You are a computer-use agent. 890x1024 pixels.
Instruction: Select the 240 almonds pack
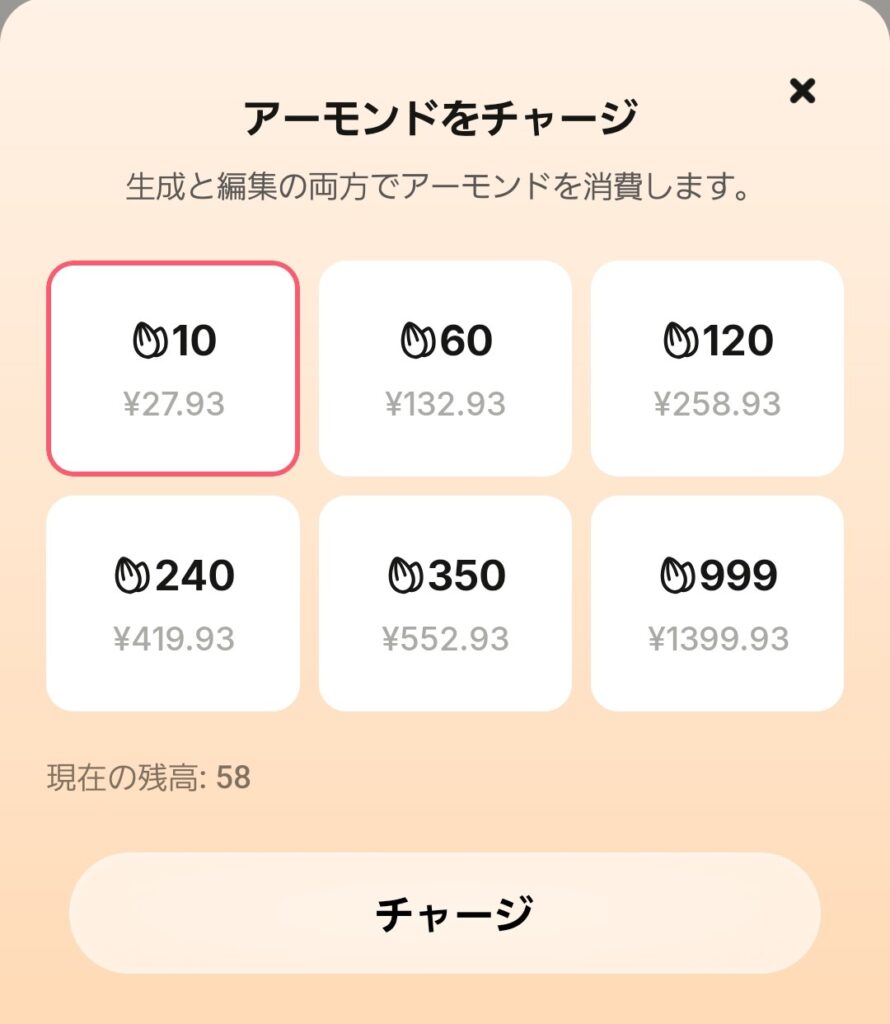173,603
